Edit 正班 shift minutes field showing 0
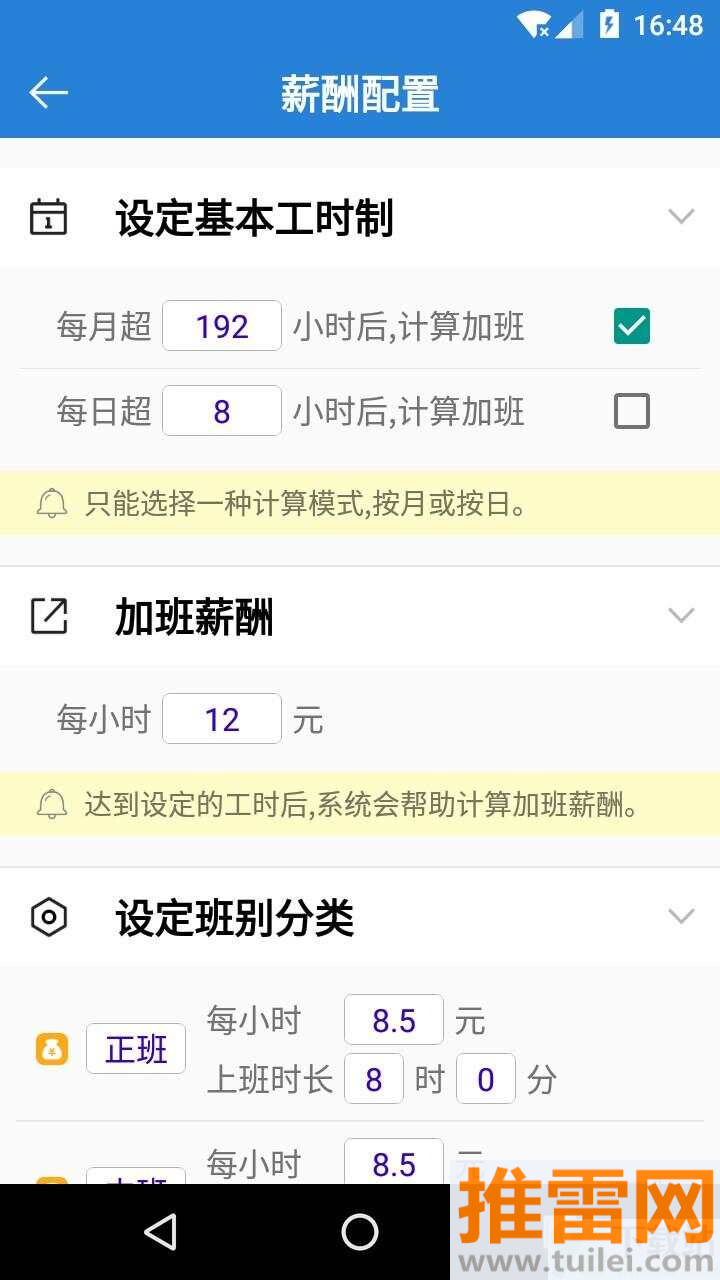 coord(486,1079)
